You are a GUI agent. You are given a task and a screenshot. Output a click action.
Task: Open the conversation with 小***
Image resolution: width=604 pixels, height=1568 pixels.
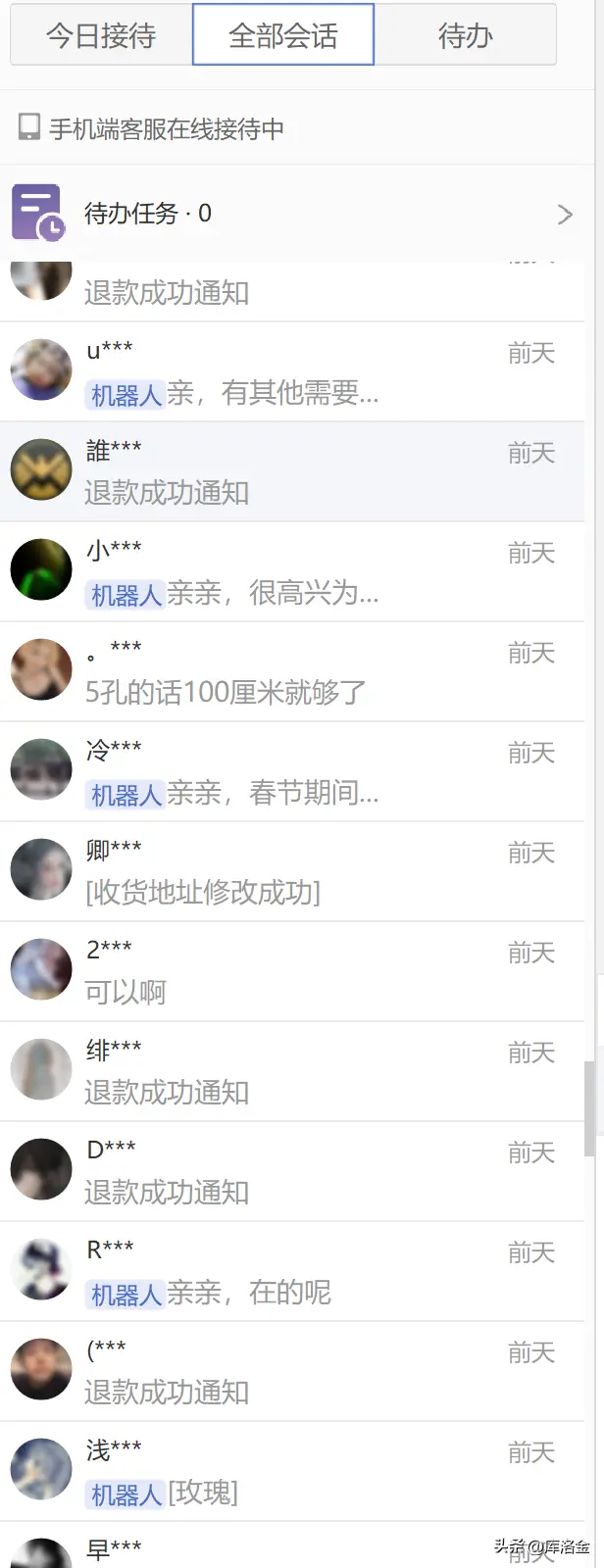pos(292,572)
